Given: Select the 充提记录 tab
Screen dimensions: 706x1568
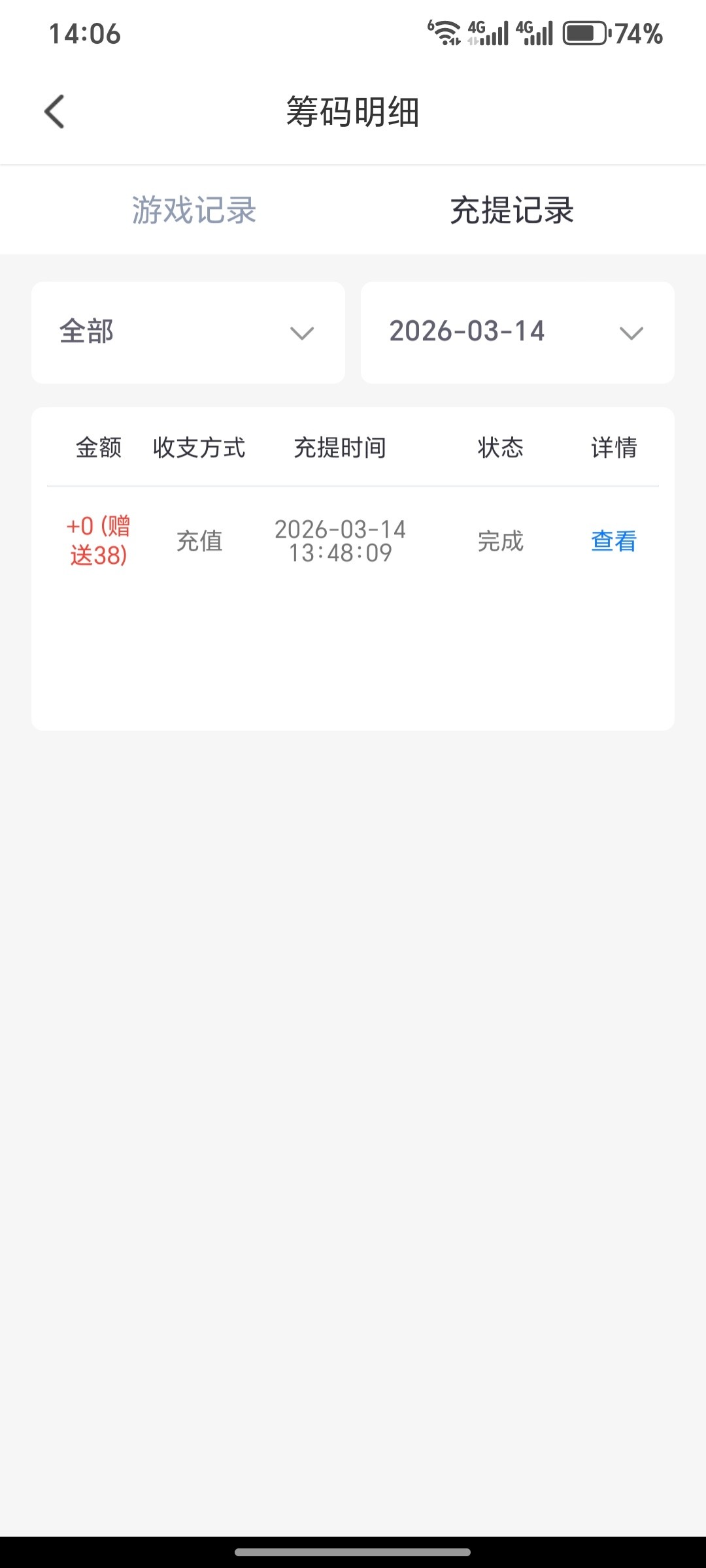Looking at the screenshot, I should 512,210.
